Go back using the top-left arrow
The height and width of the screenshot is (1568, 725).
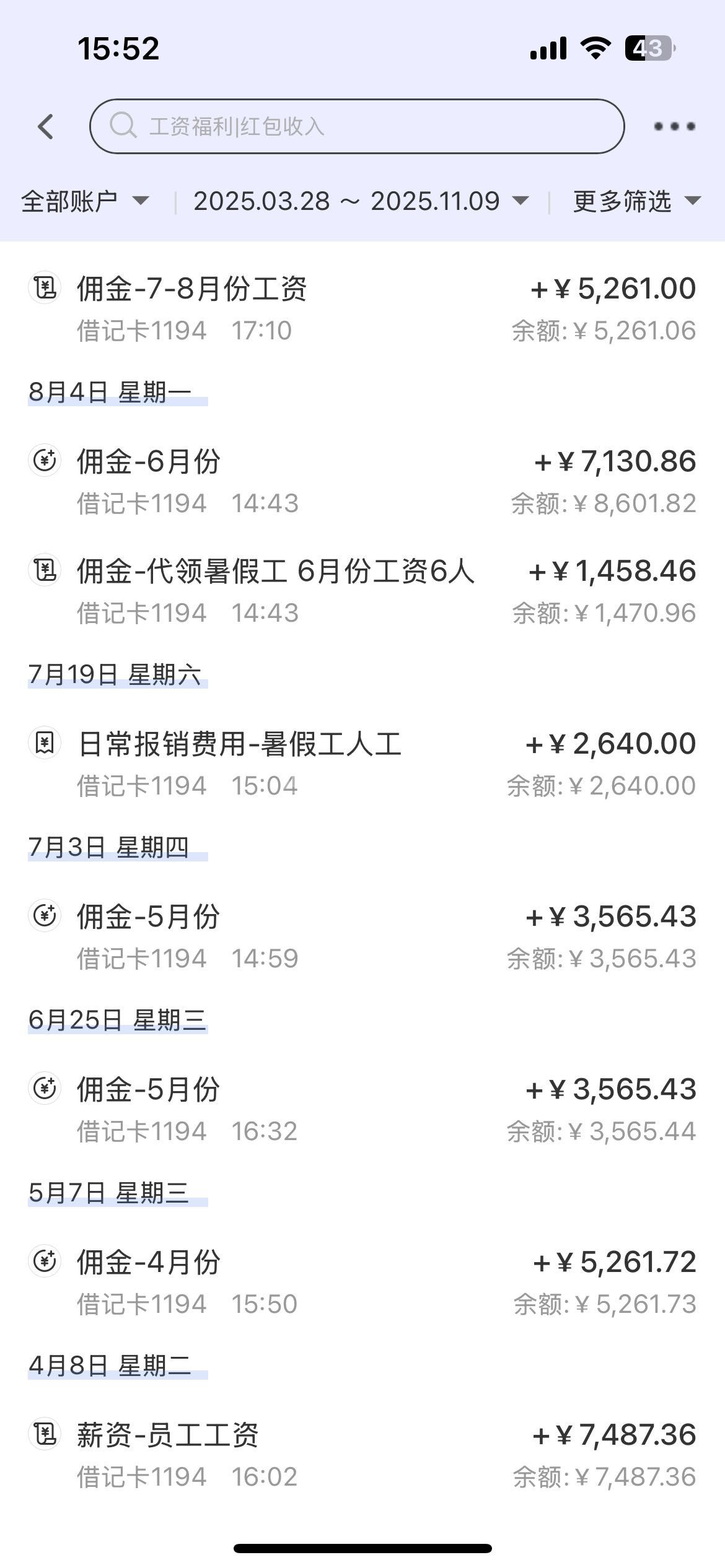[46, 127]
